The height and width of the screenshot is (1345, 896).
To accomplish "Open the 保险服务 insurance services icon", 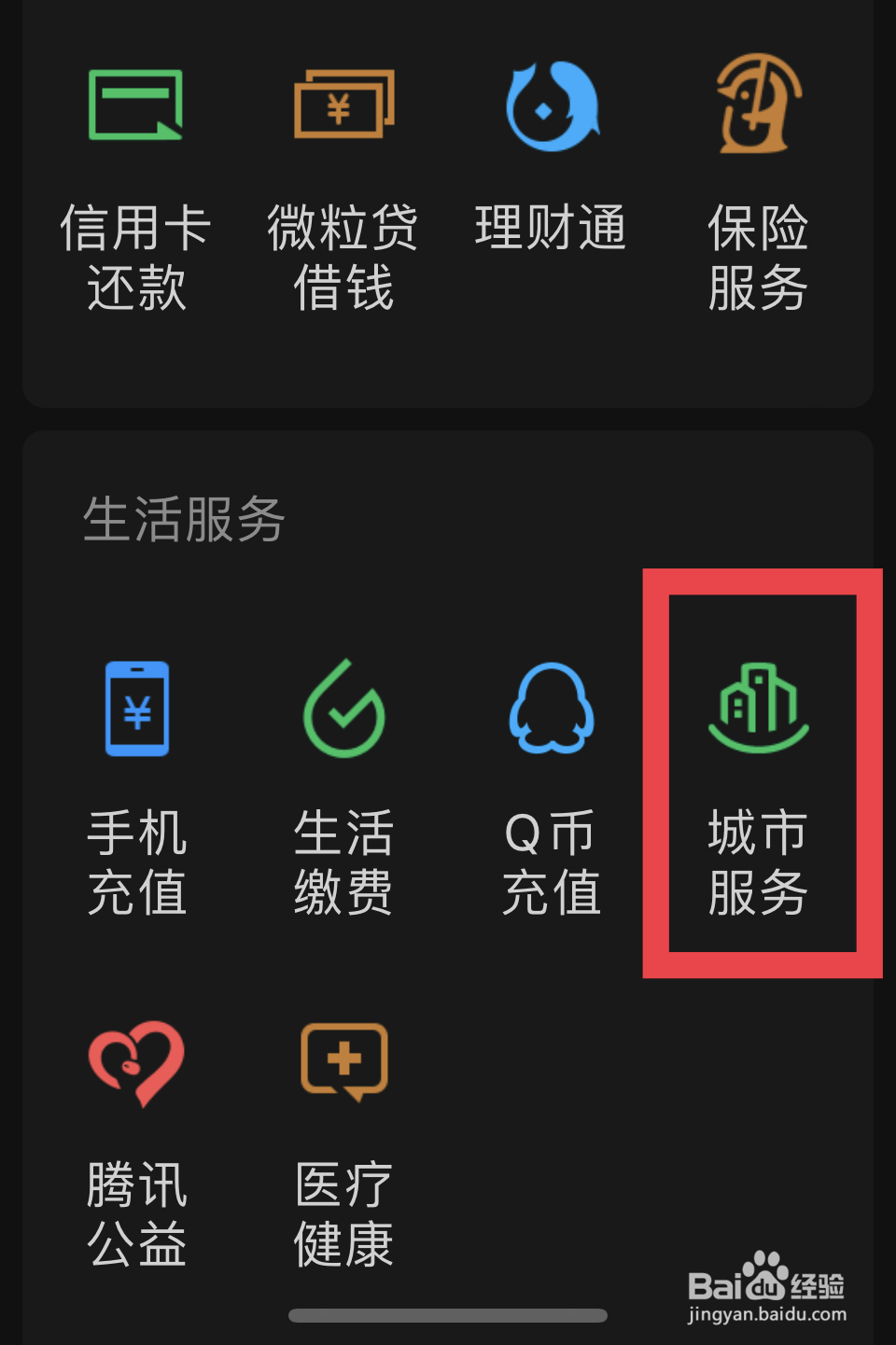I will 758,107.
